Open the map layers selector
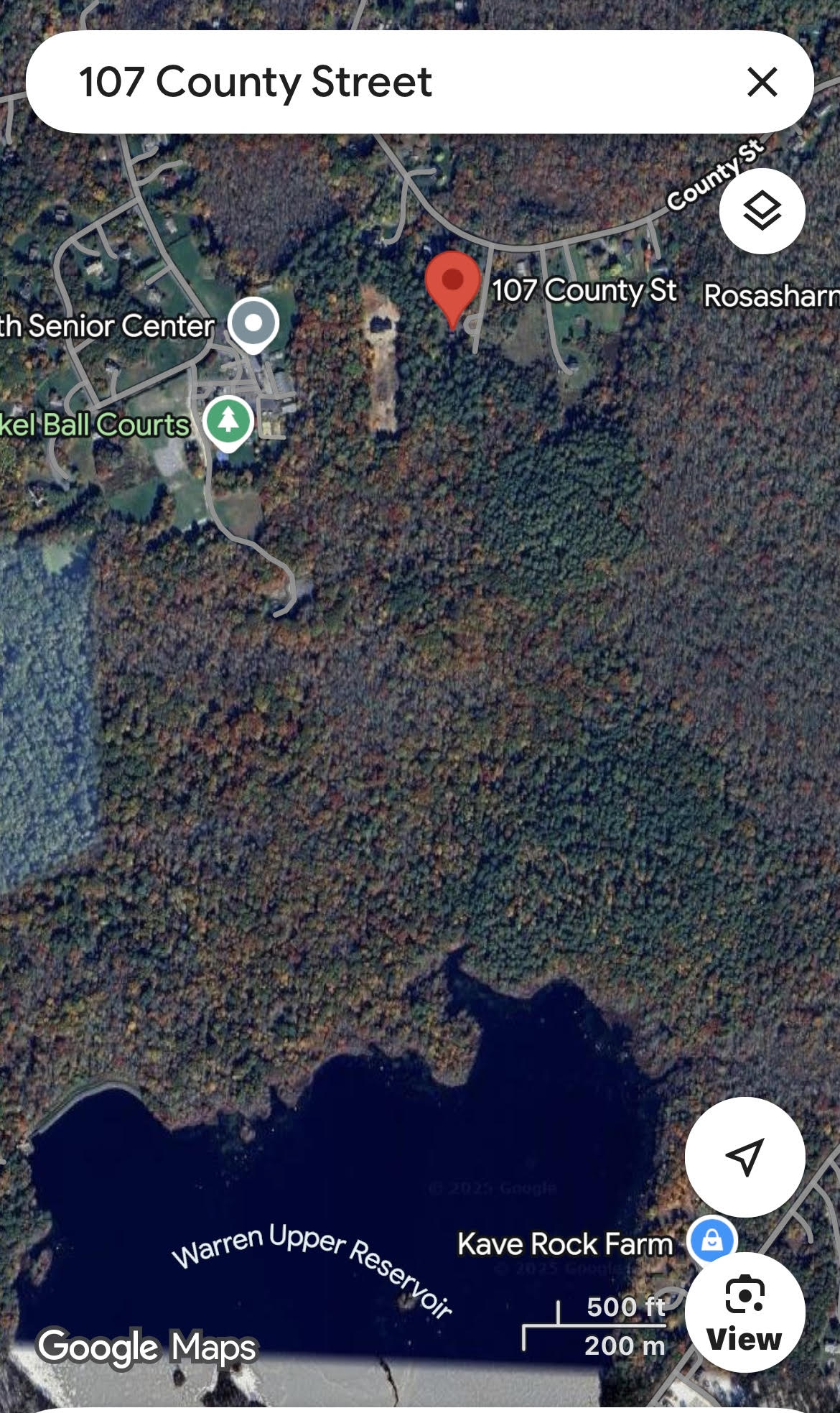 pos(762,211)
